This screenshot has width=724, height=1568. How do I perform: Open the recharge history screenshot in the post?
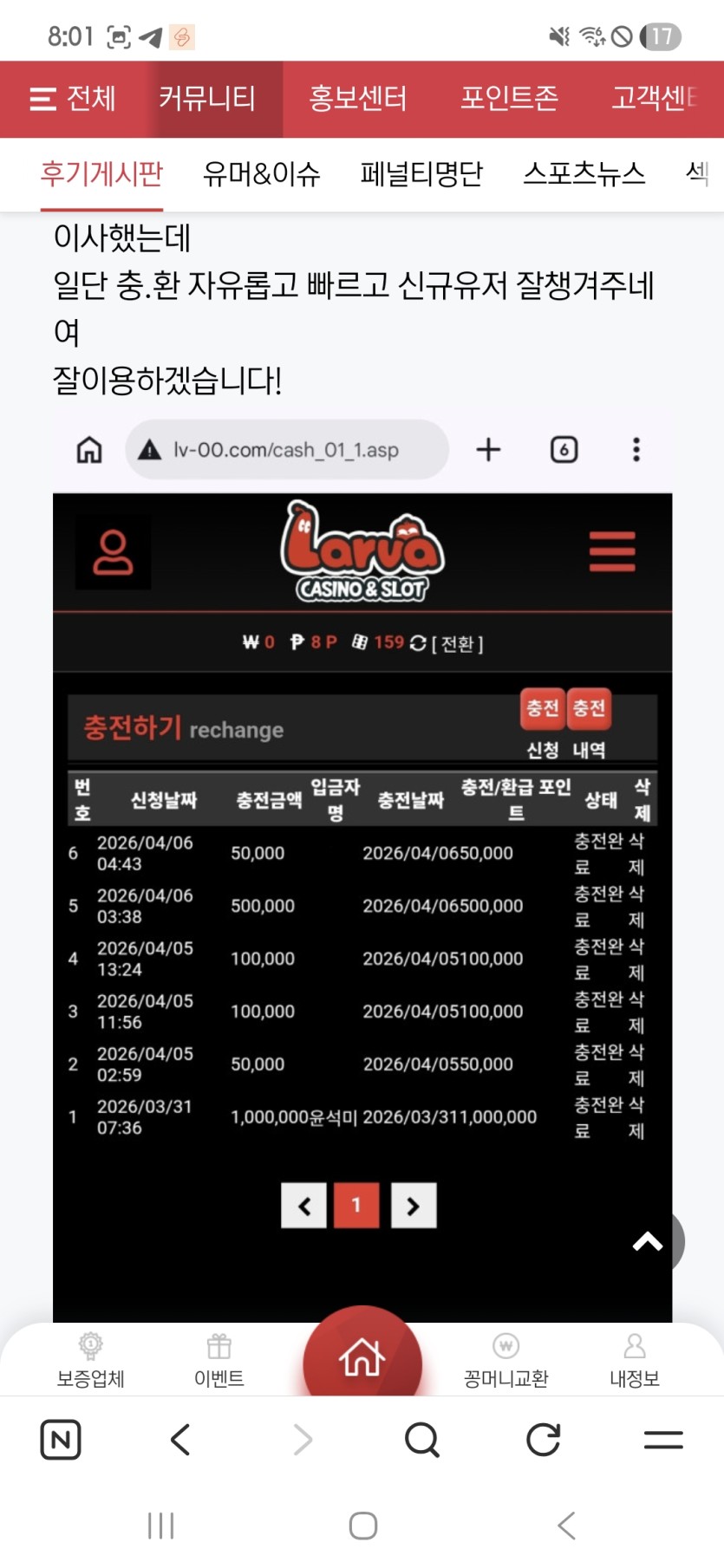362,867
